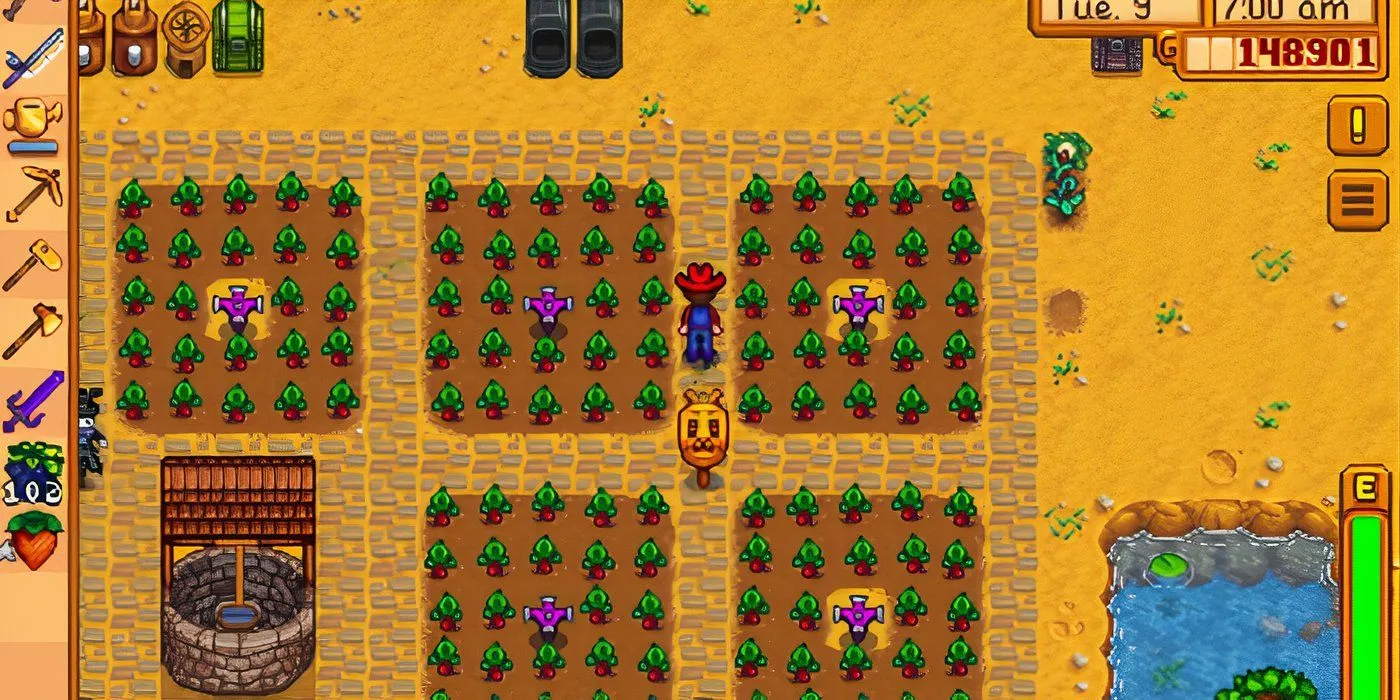
Task: Select the axe tool
Action: (x=33, y=330)
